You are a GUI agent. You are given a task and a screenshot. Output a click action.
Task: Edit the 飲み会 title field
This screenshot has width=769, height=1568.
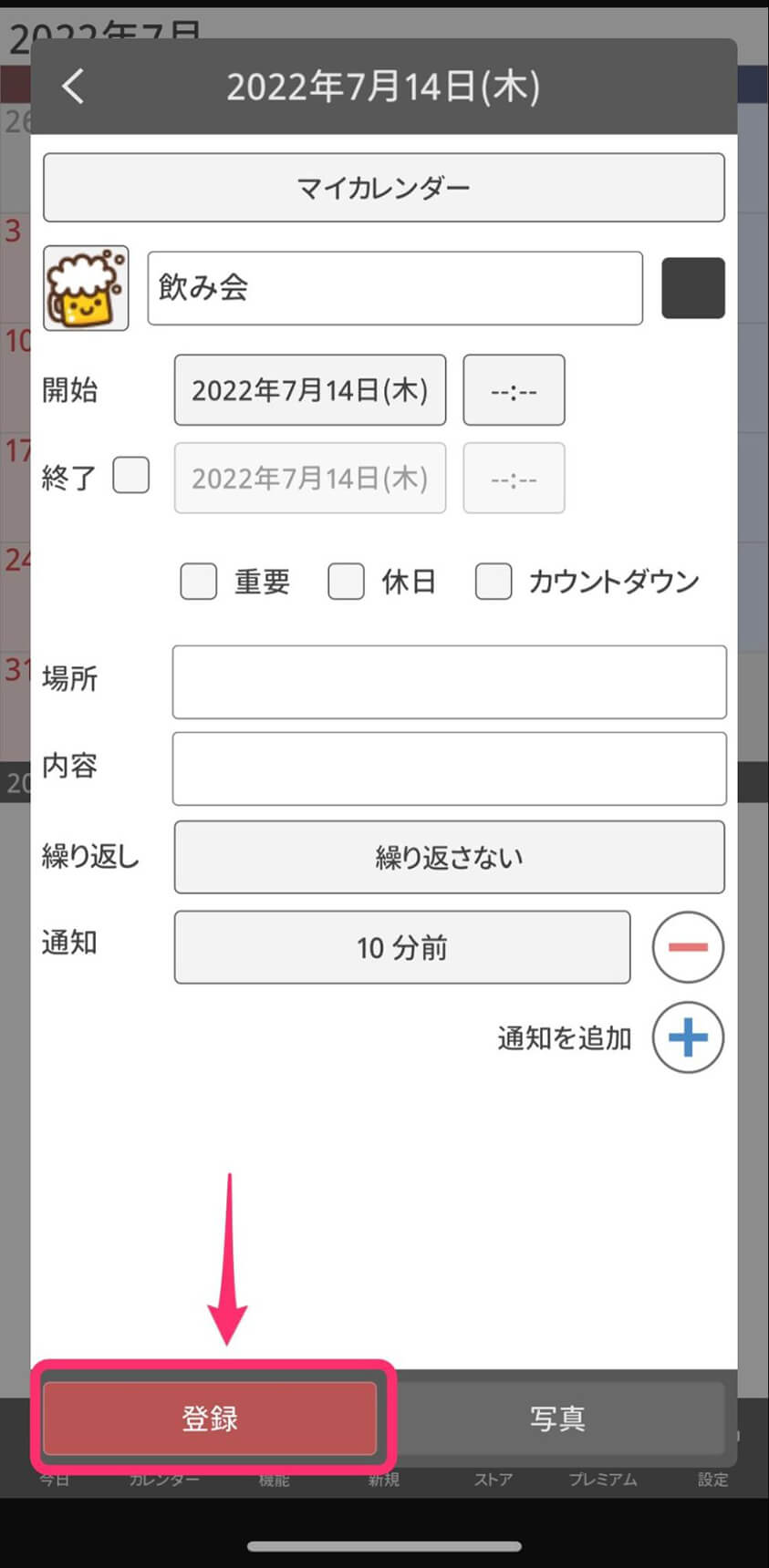click(395, 288)
